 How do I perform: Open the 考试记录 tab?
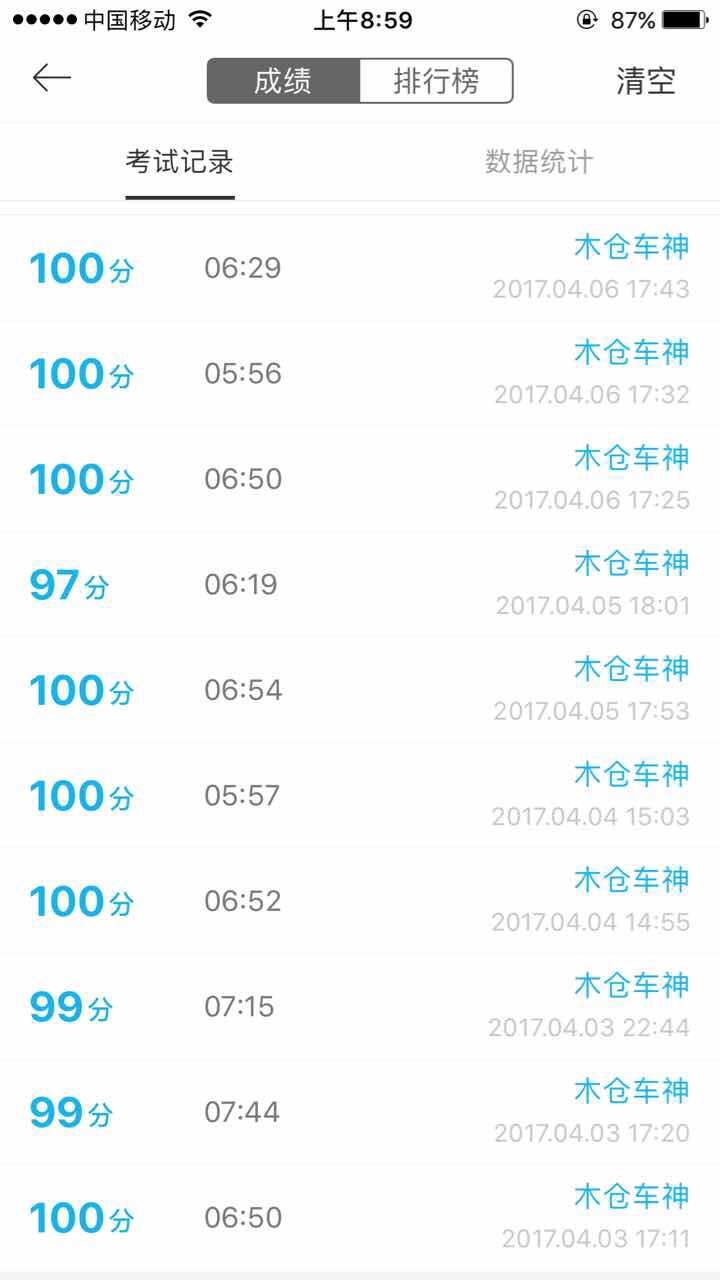pyautogui.click(x=180, y=162)
